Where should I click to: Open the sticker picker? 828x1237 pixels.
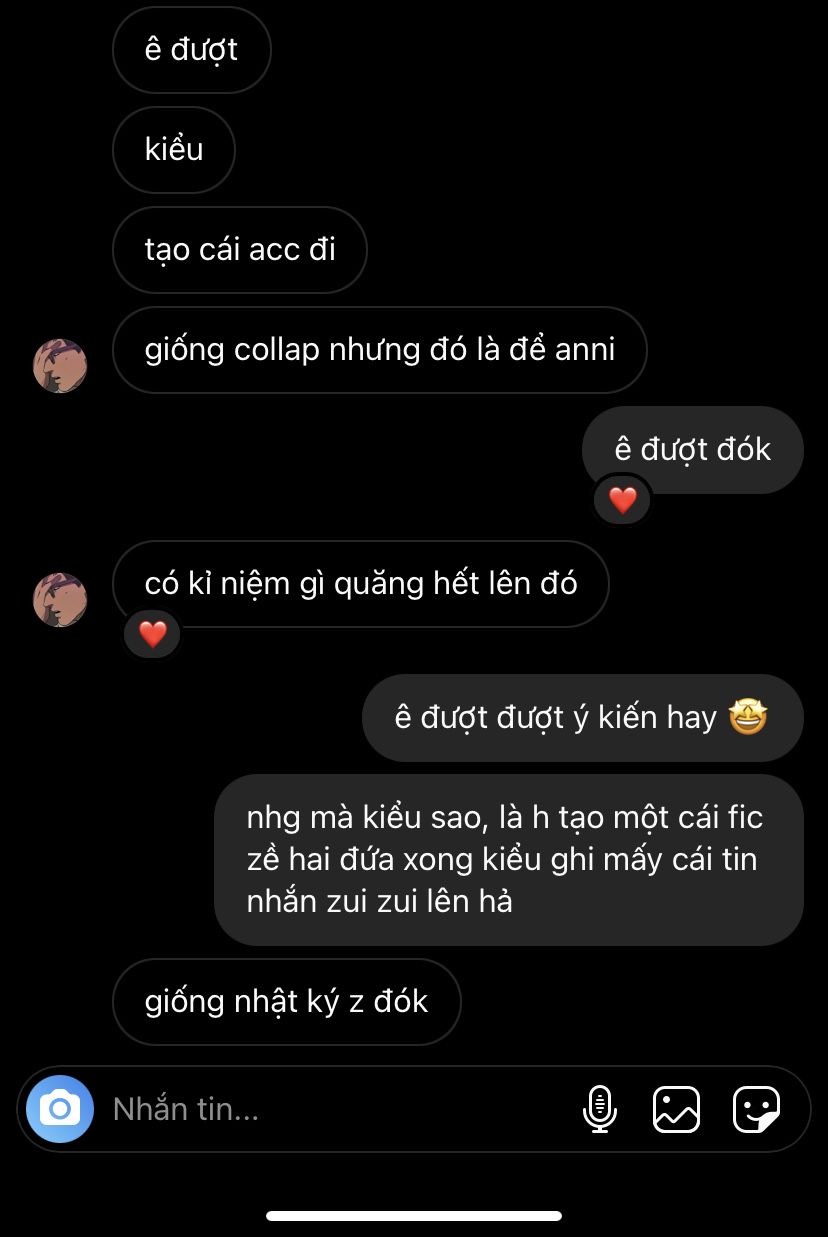(x=756, y=1109)
